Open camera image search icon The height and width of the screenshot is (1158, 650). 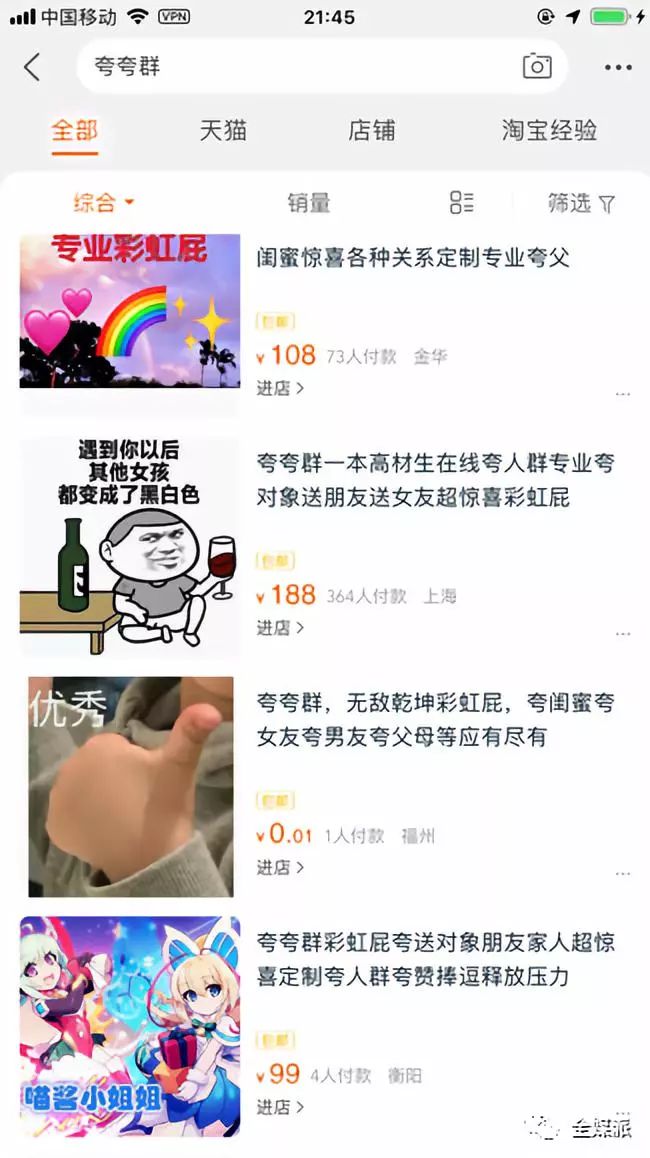coord(537,66)
